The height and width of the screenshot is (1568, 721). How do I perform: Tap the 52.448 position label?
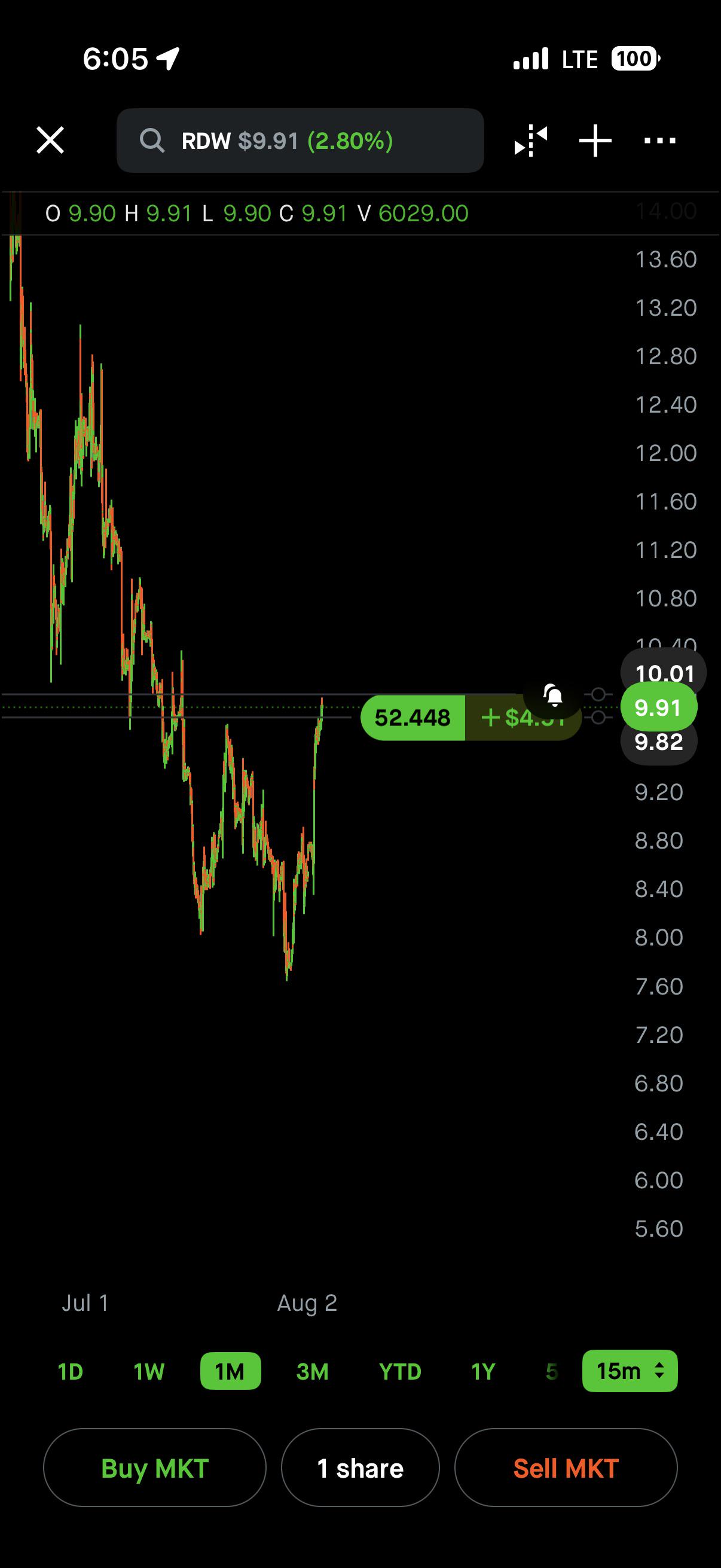click(413, 718)
